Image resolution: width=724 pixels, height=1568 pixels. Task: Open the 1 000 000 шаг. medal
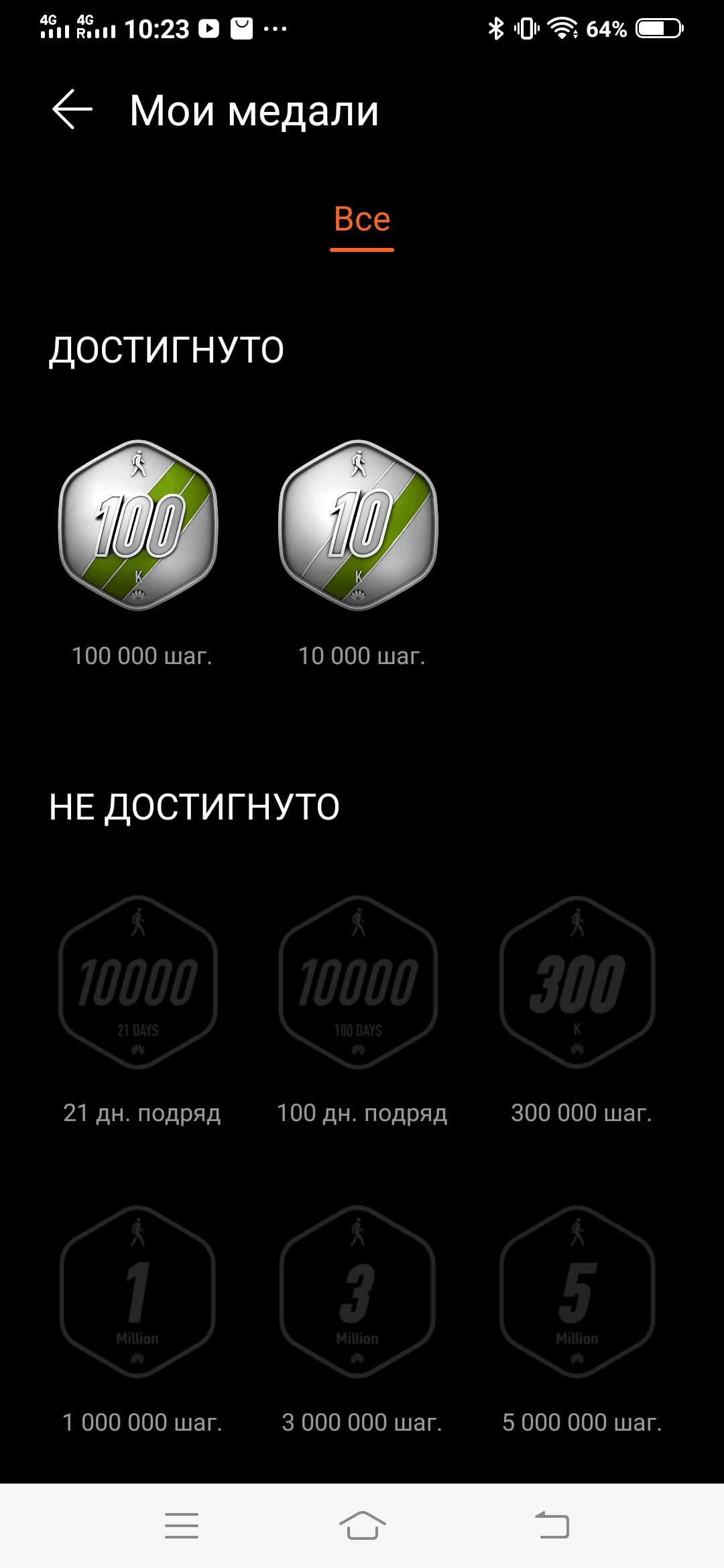click(x=139, y=1291)
